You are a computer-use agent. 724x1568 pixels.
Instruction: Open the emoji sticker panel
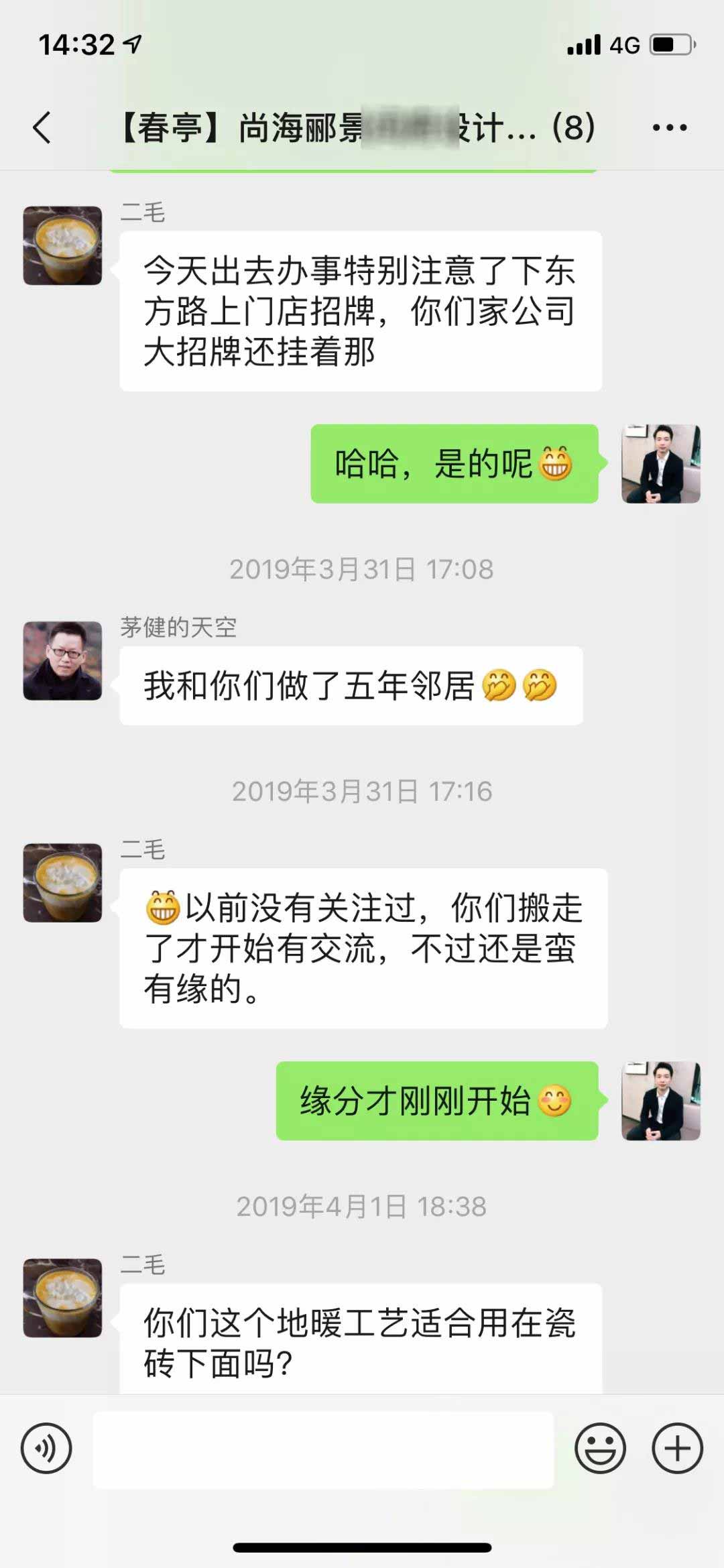[x=600, y=1448]
